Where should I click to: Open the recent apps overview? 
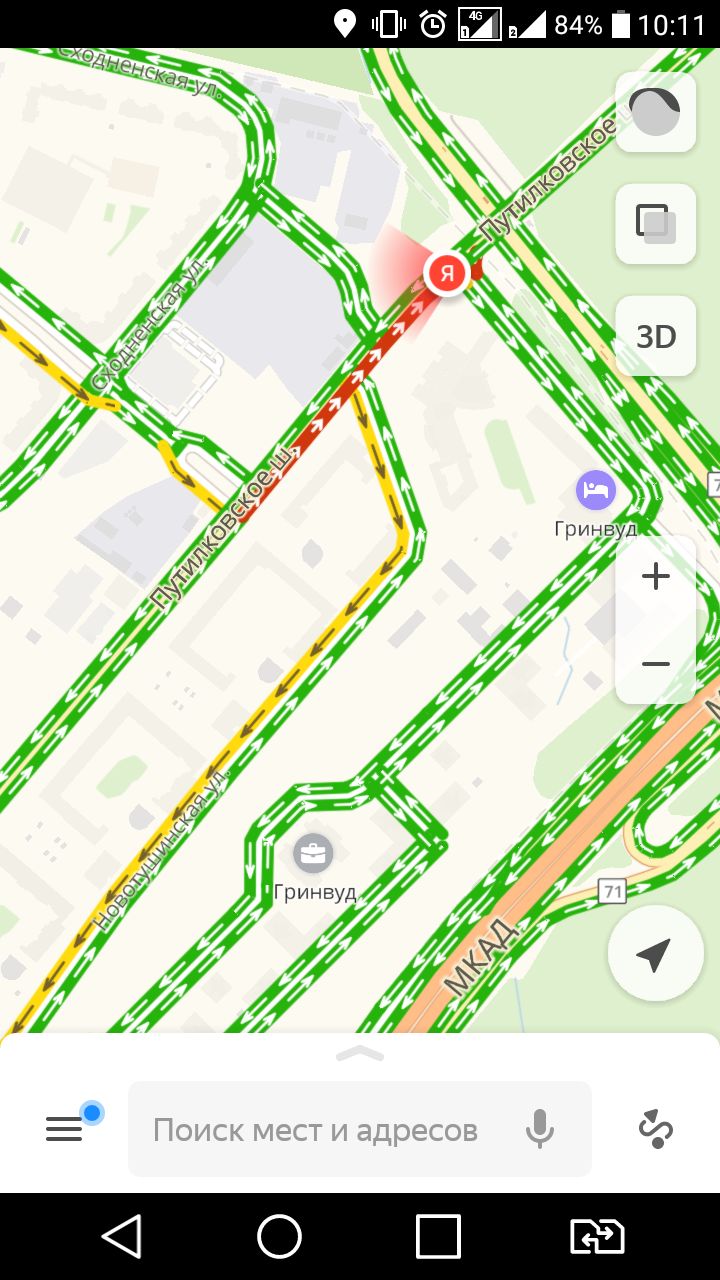pyautogui.click(x=438, y=1237)
